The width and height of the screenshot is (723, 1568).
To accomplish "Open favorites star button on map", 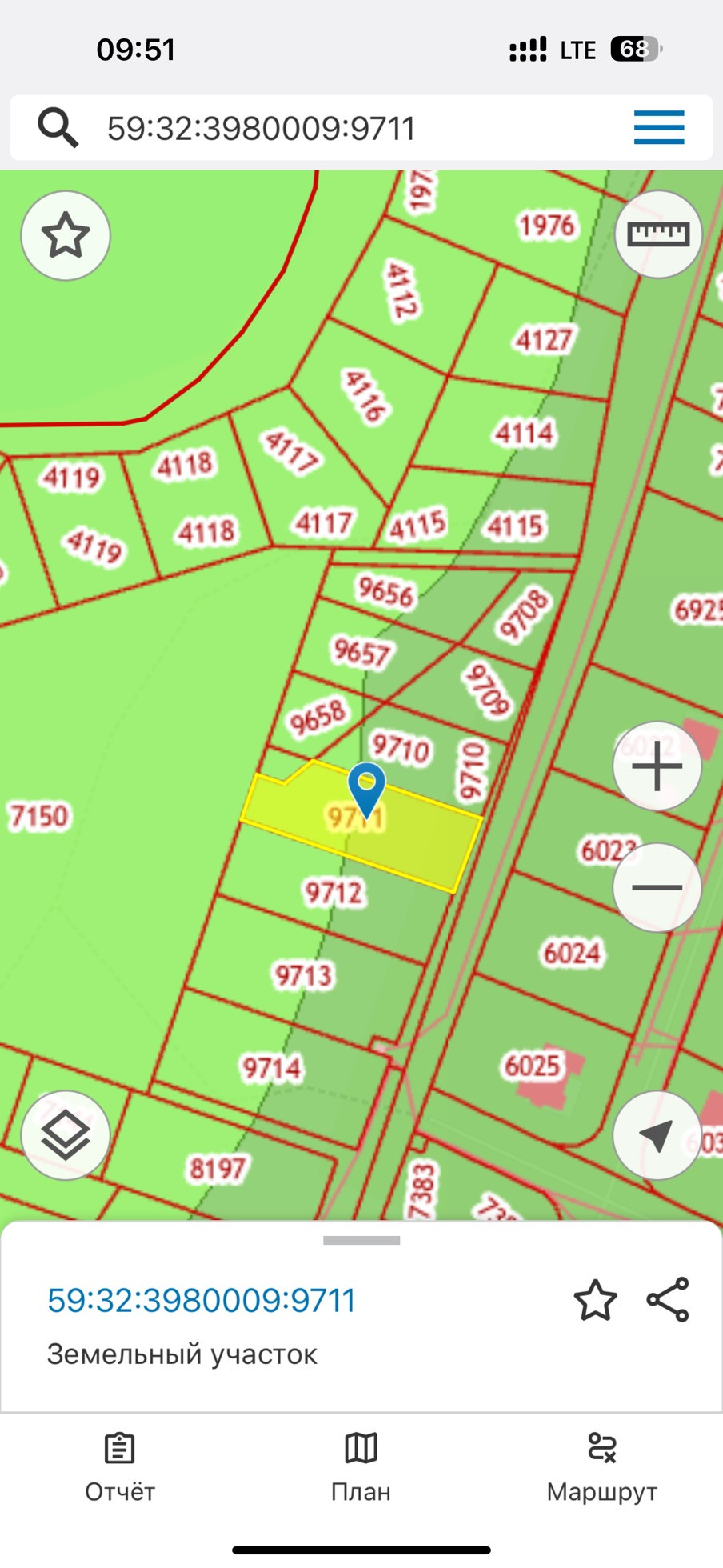I will pyautogui.click(x=66, y=236).
